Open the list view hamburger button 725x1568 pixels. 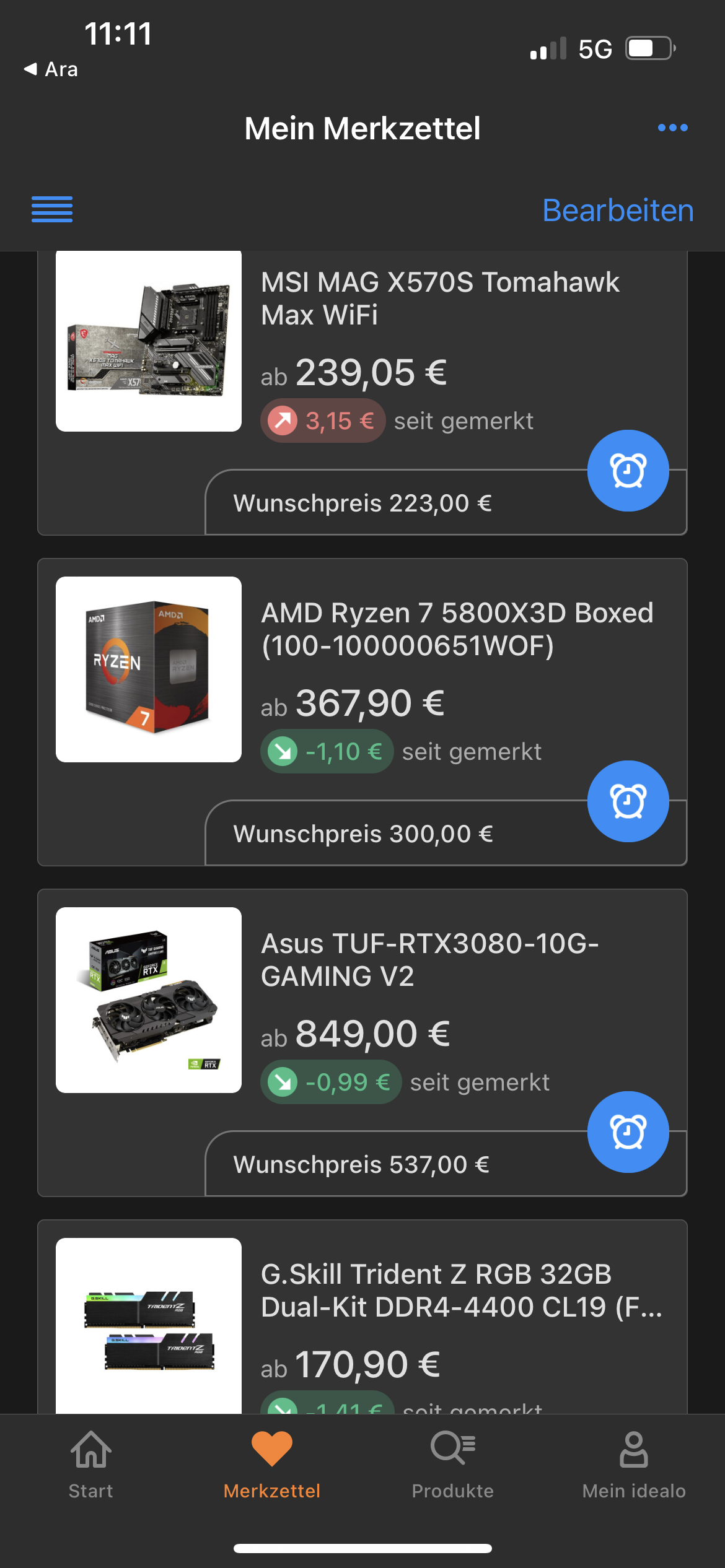coord(52,209)
